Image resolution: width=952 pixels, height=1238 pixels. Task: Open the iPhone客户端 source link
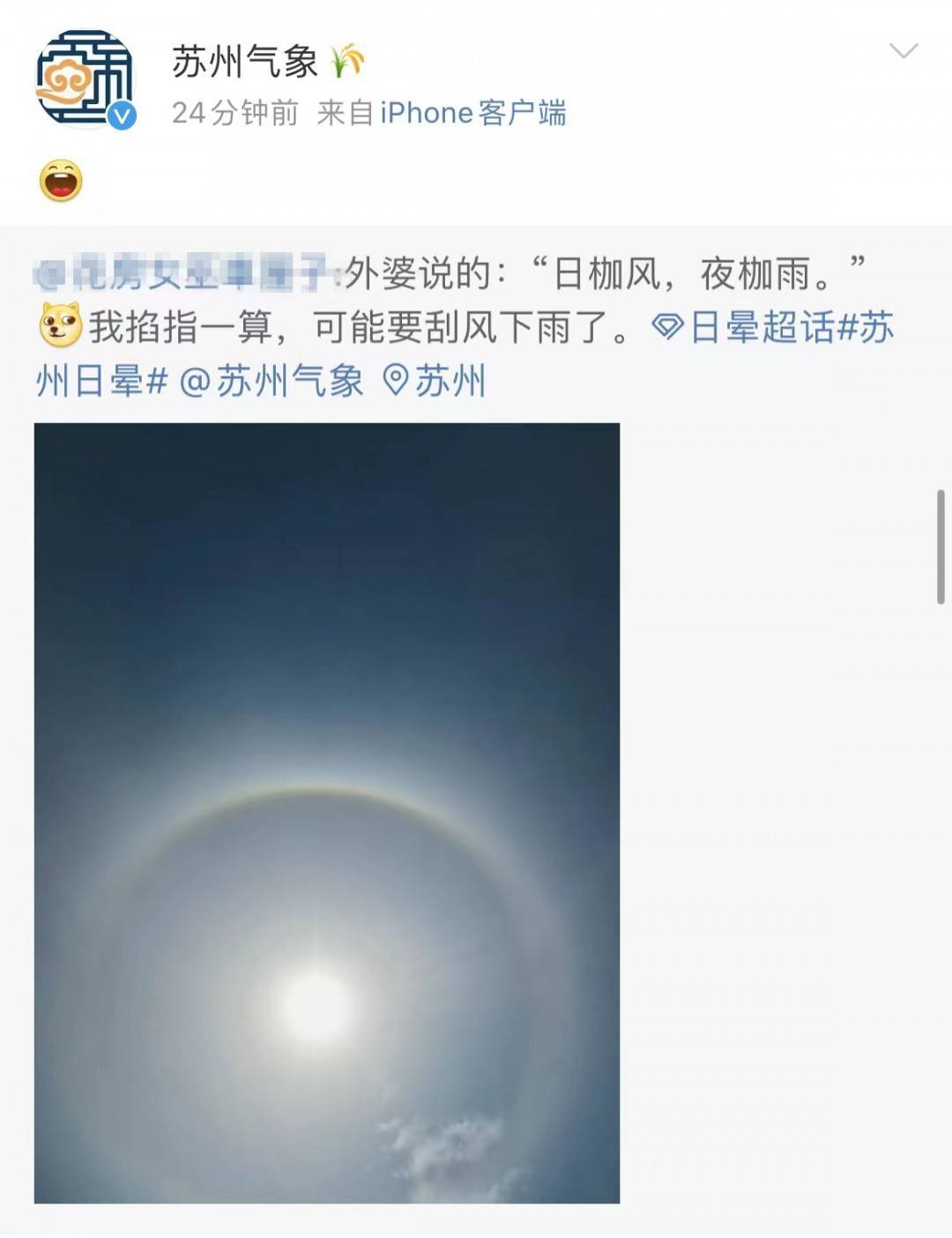[473, 113]
